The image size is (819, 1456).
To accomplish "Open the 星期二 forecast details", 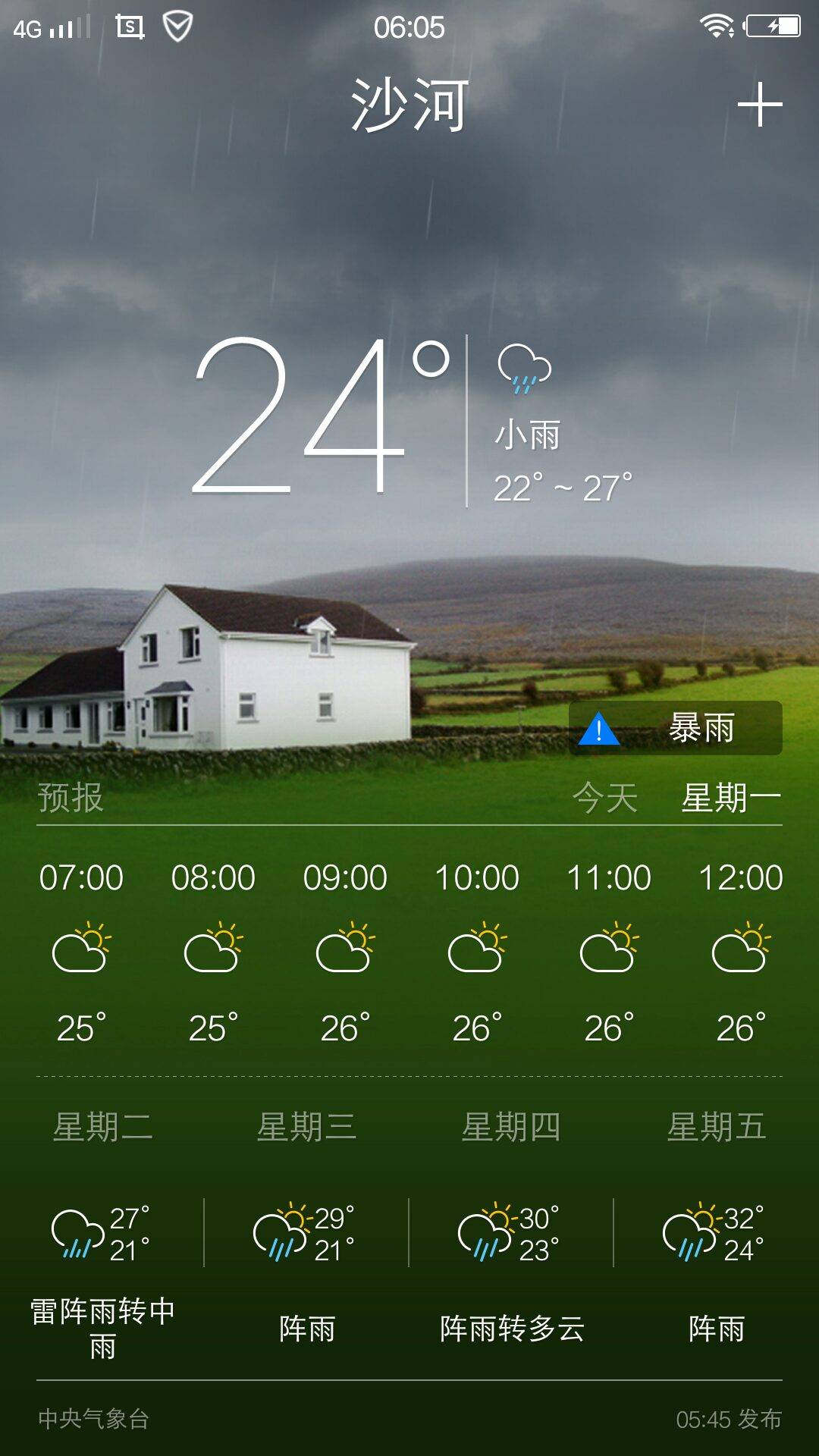I will [102, 1232].
